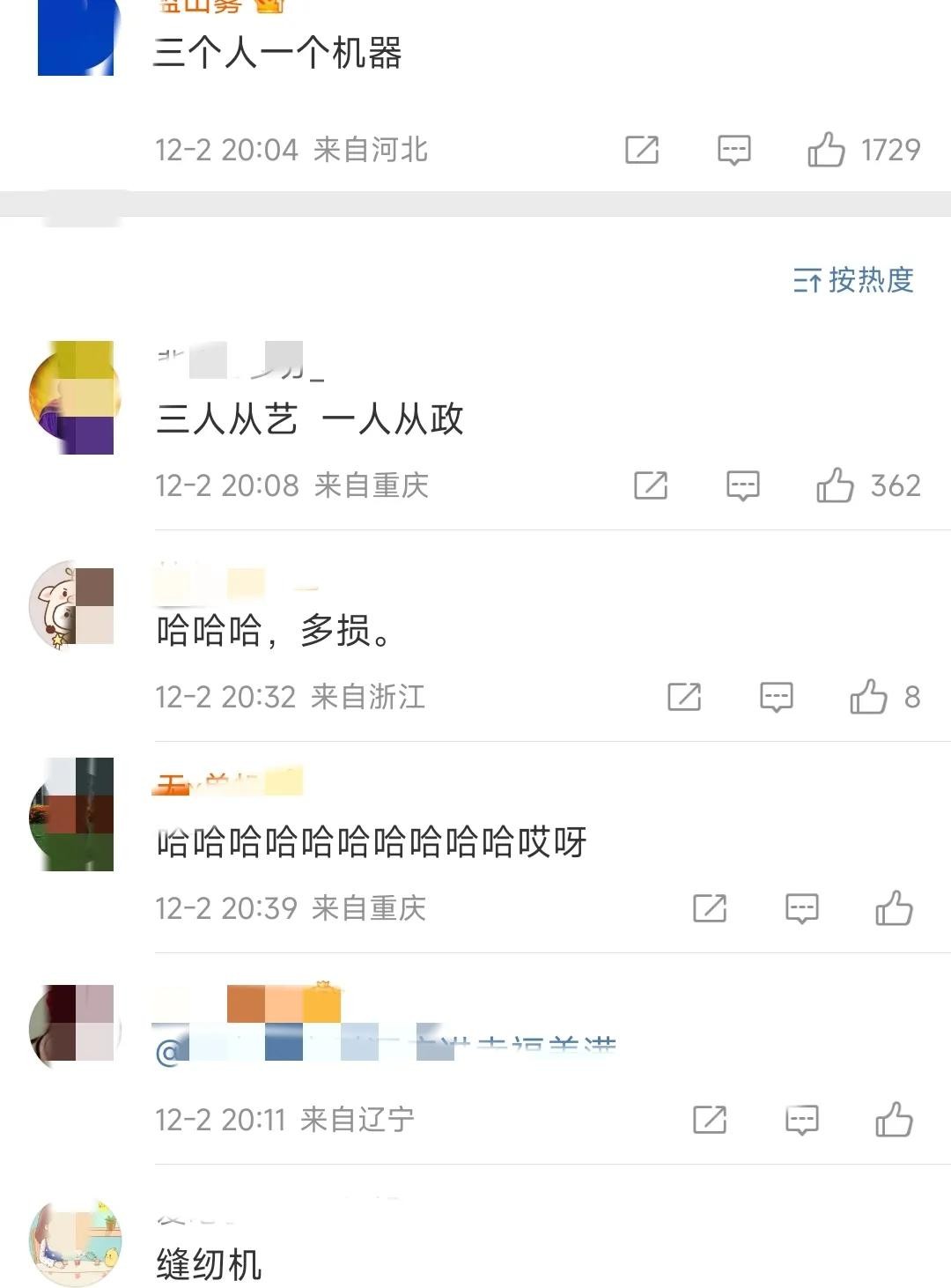
Task: Reply to the 20:11 comment from 辽宁
Action: click(x=801, y=1120)
